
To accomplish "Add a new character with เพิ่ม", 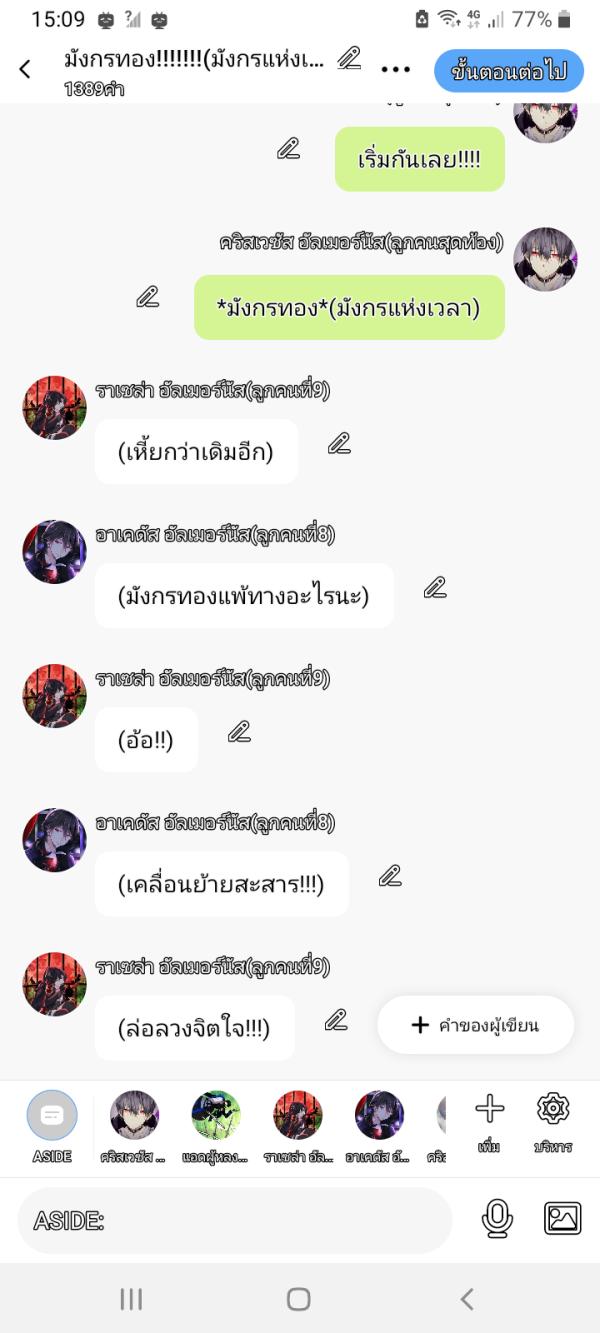I will click(x=489, y=1120).
